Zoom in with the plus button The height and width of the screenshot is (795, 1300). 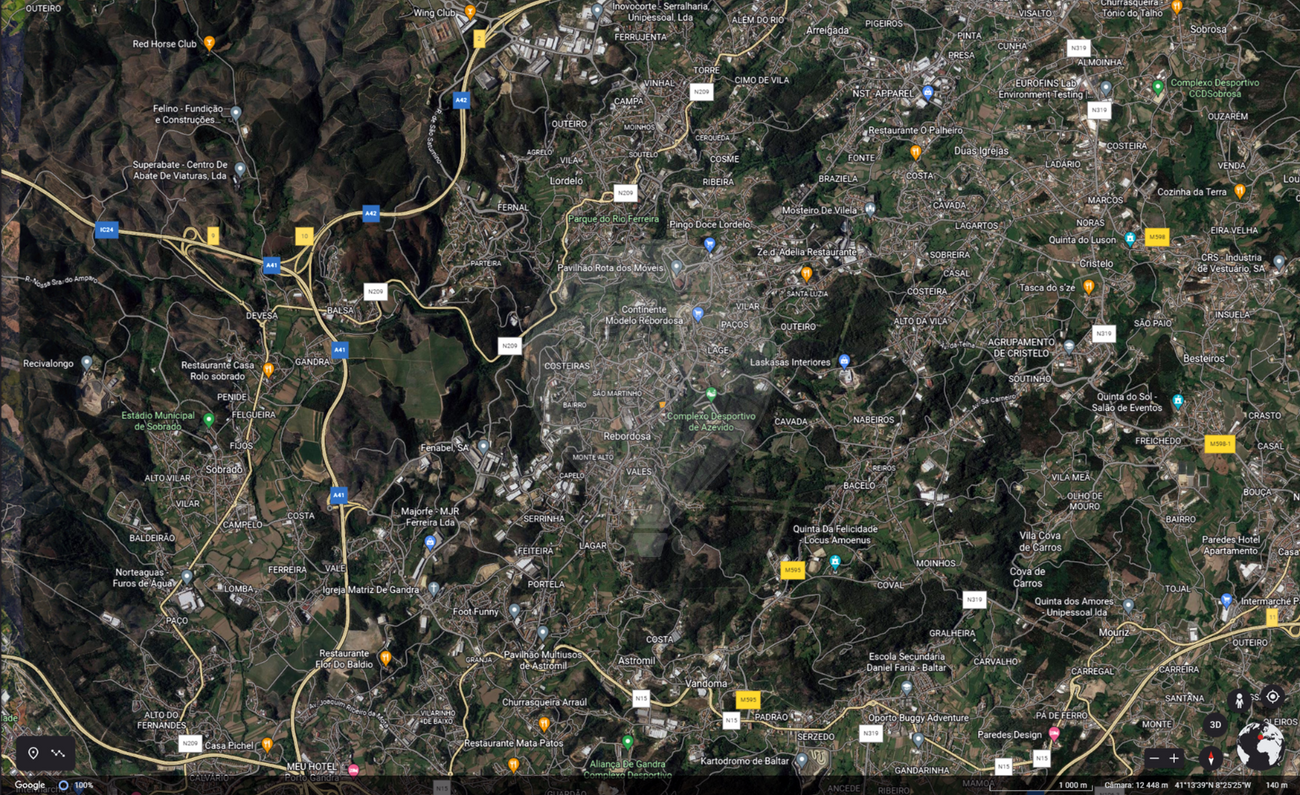point(1175,759)
